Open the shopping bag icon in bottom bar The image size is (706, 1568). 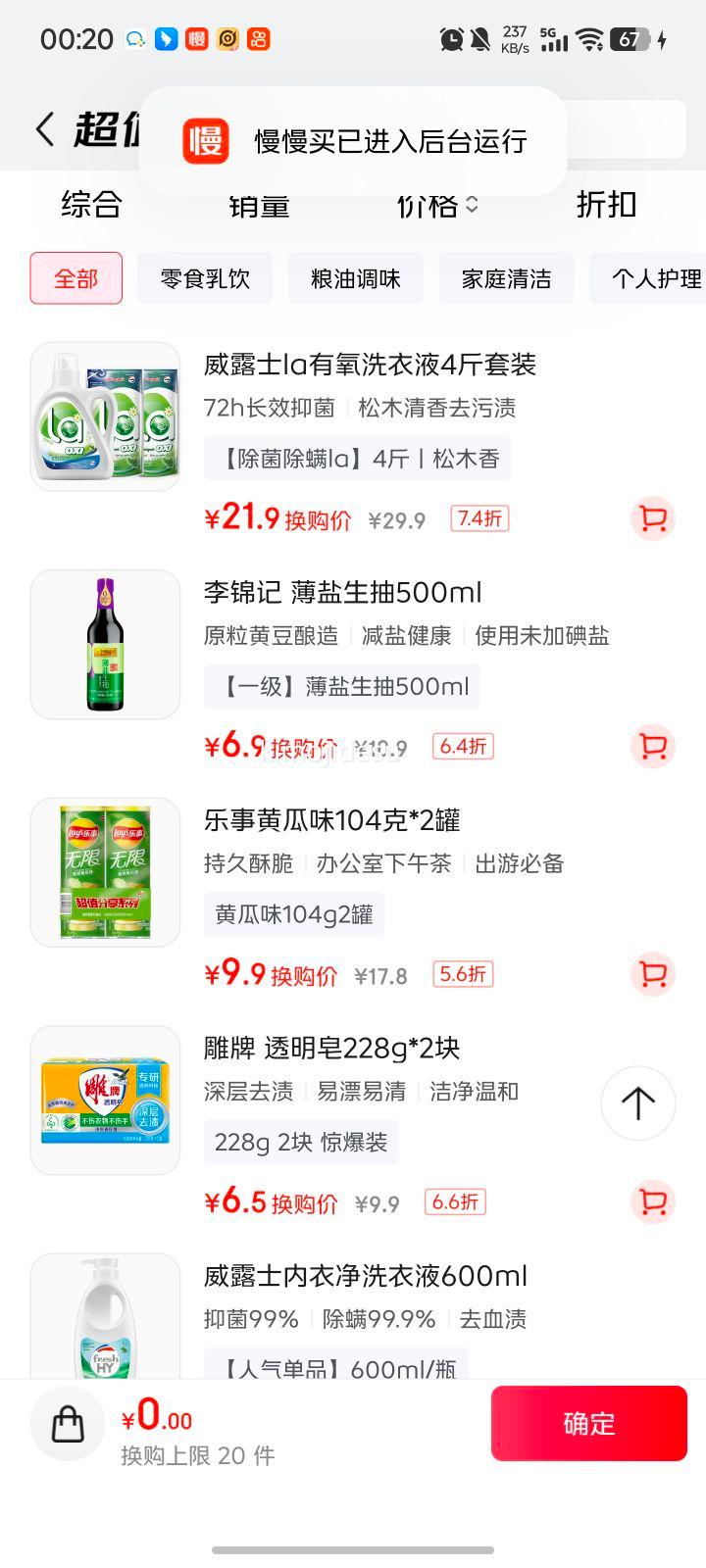point(68,1423)
